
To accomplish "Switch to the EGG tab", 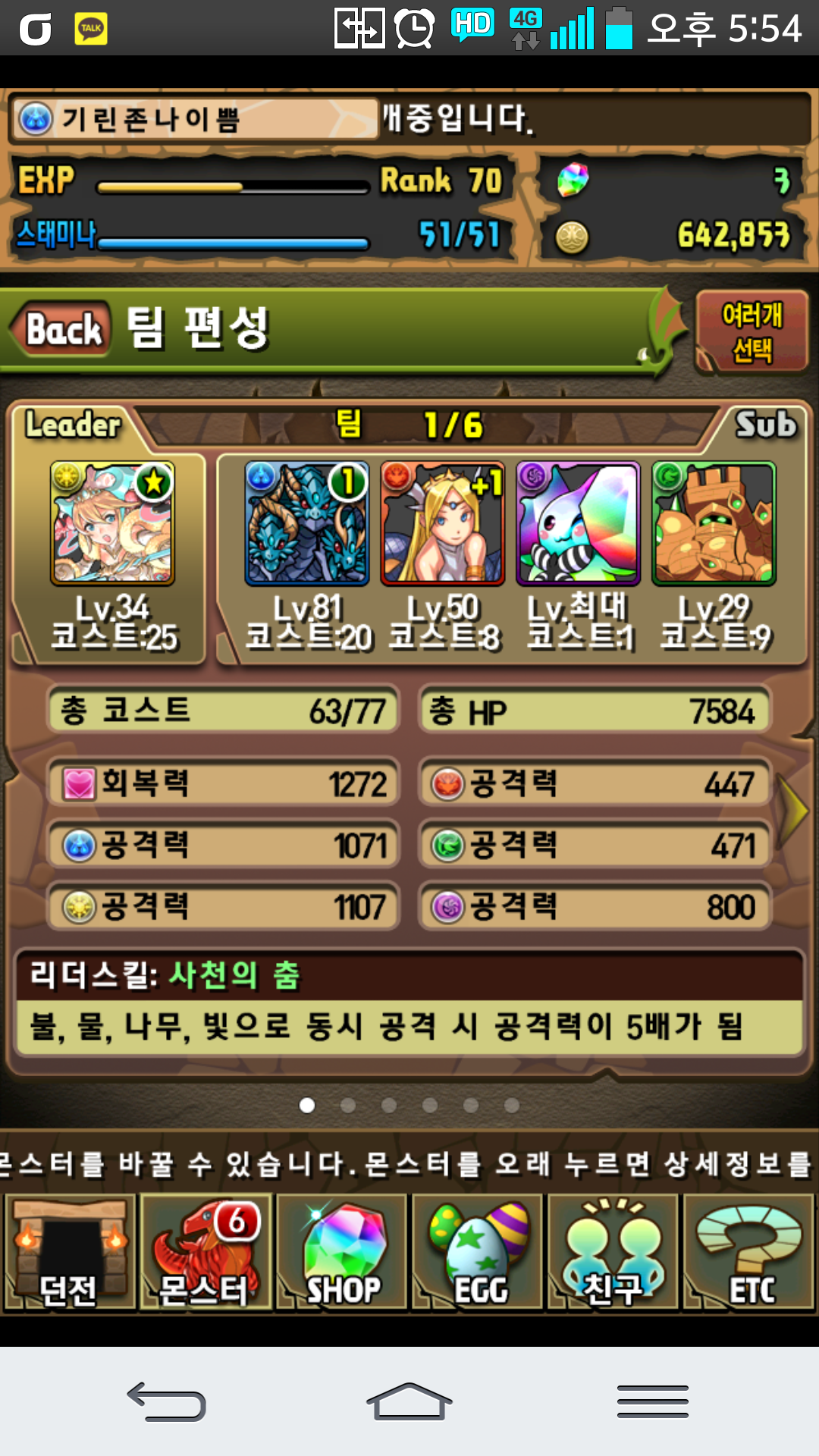I will [478, 1253].
